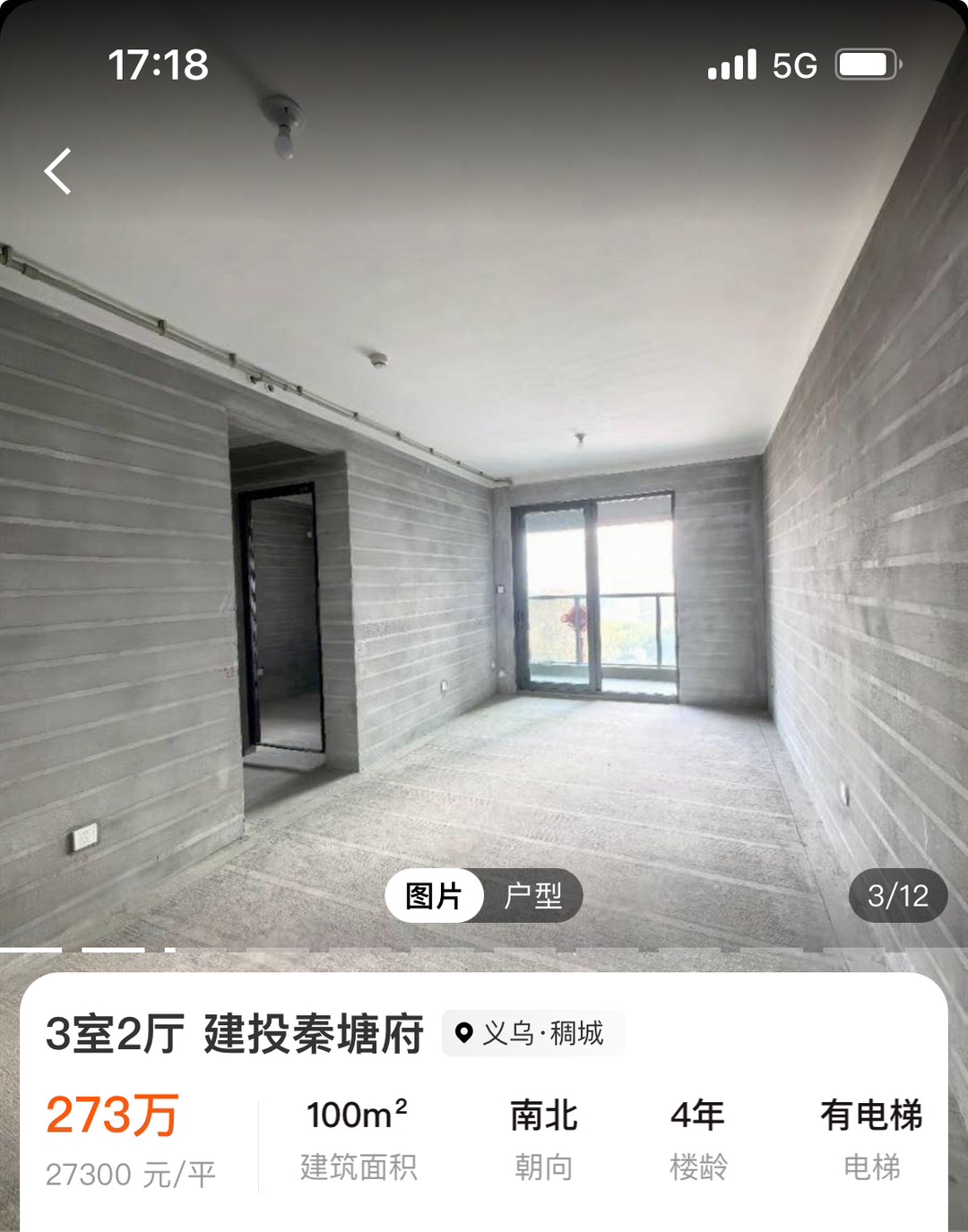Go back using the arrow icon
Image resolution: width=968 pixels, height=1232 pixels.
(x=58, y=171)
